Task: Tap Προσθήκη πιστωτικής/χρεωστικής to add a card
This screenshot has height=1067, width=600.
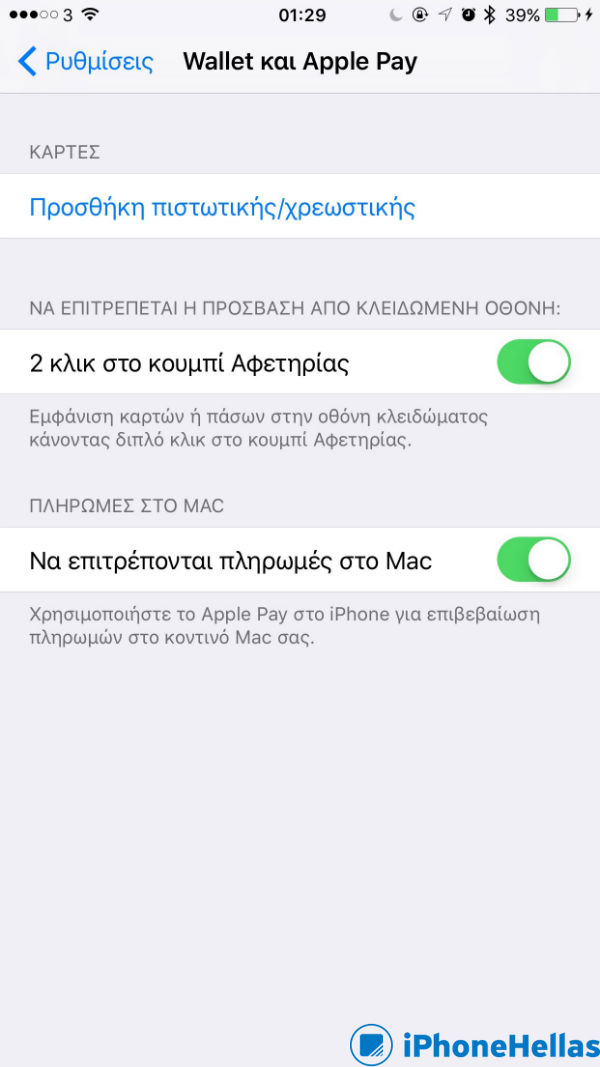Action: [x=222, y=208]
